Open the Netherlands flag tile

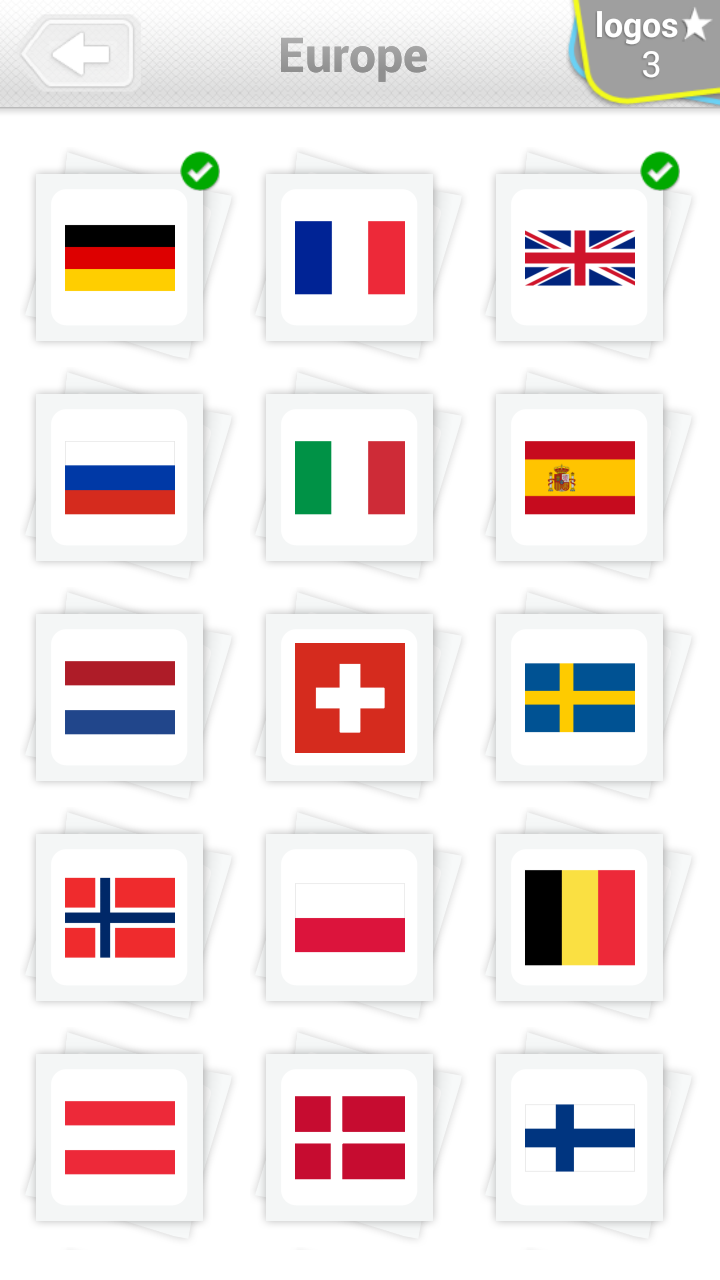120,698
